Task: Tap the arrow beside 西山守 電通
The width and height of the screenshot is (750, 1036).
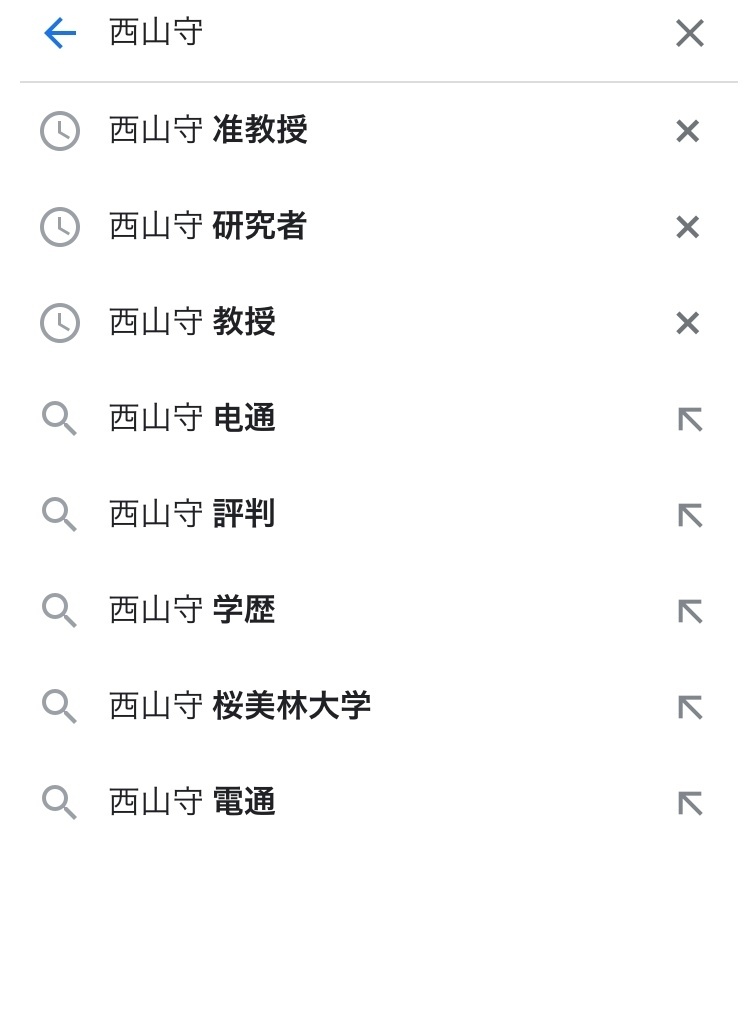Action: click(689, 803)
